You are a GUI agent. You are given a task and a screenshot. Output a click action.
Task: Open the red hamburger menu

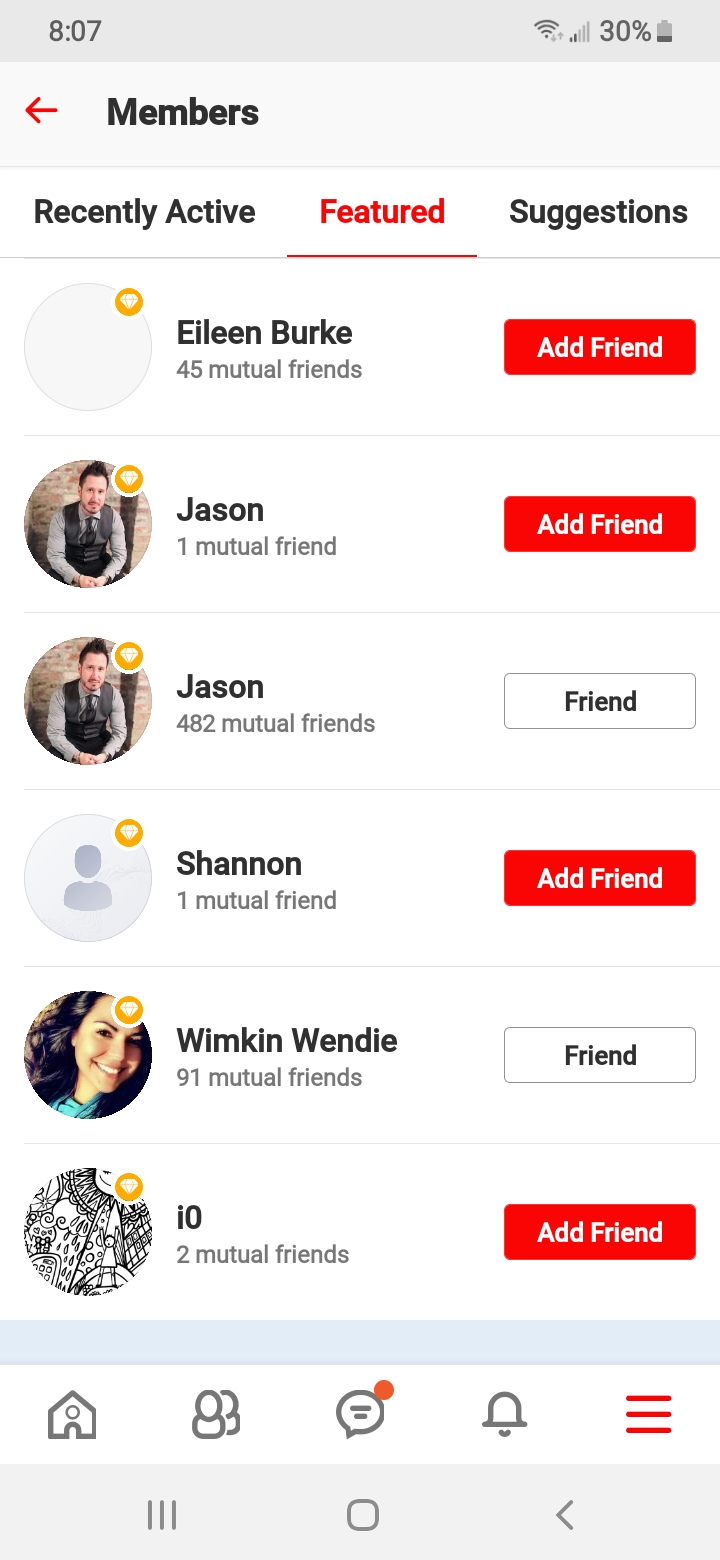648,1415
